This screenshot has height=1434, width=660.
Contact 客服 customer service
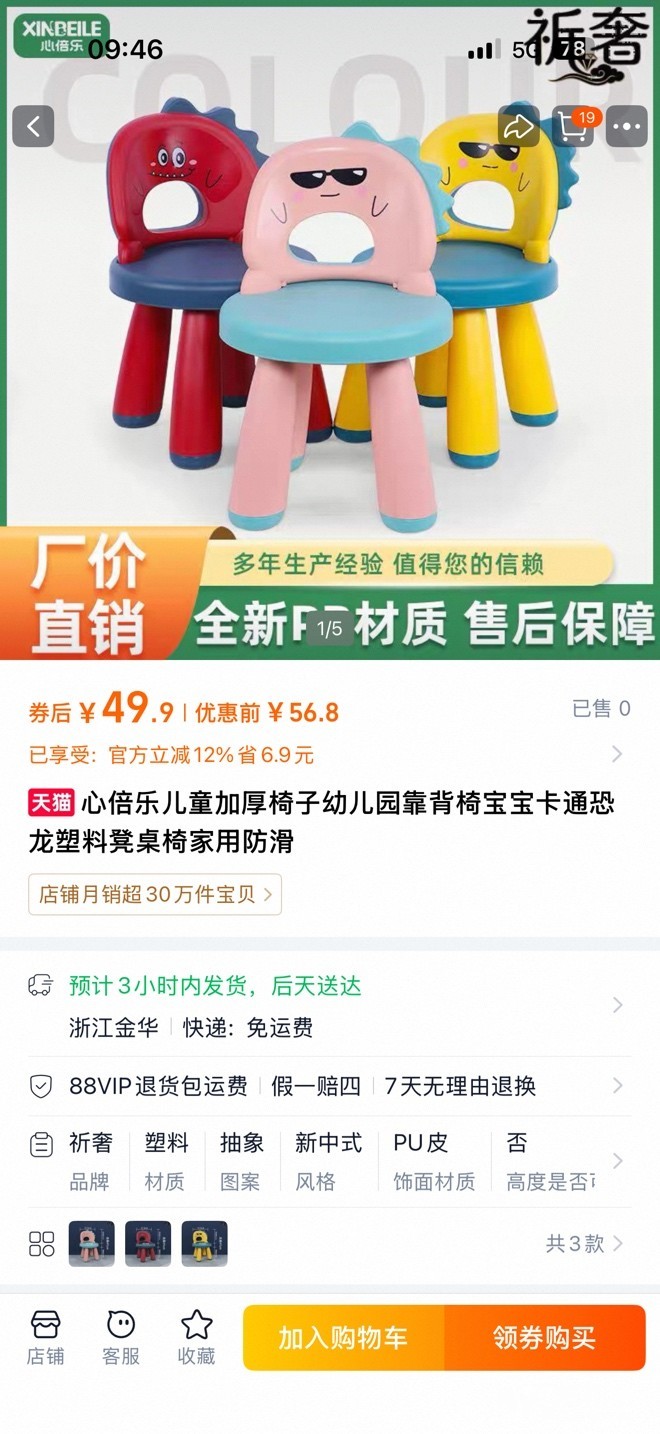[121, 1338]
